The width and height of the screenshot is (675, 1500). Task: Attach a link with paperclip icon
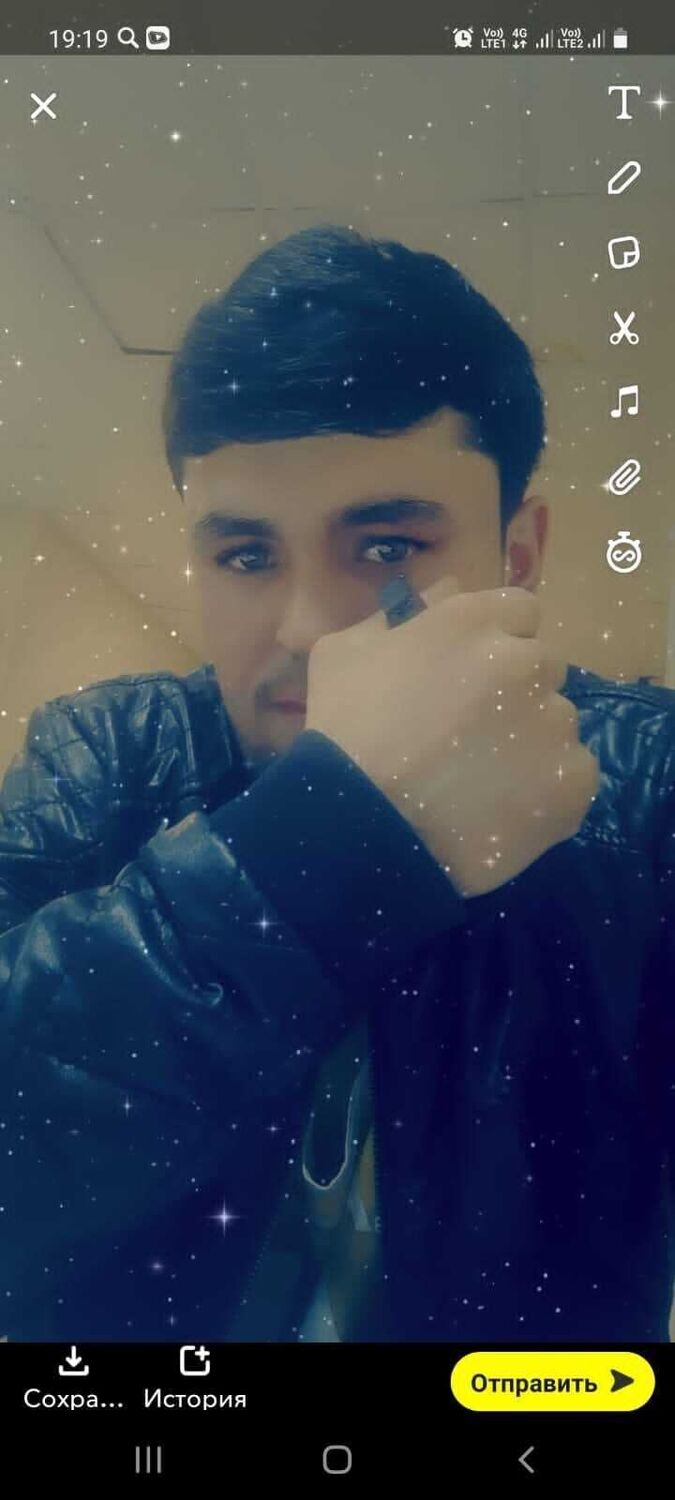click(624, 478)
